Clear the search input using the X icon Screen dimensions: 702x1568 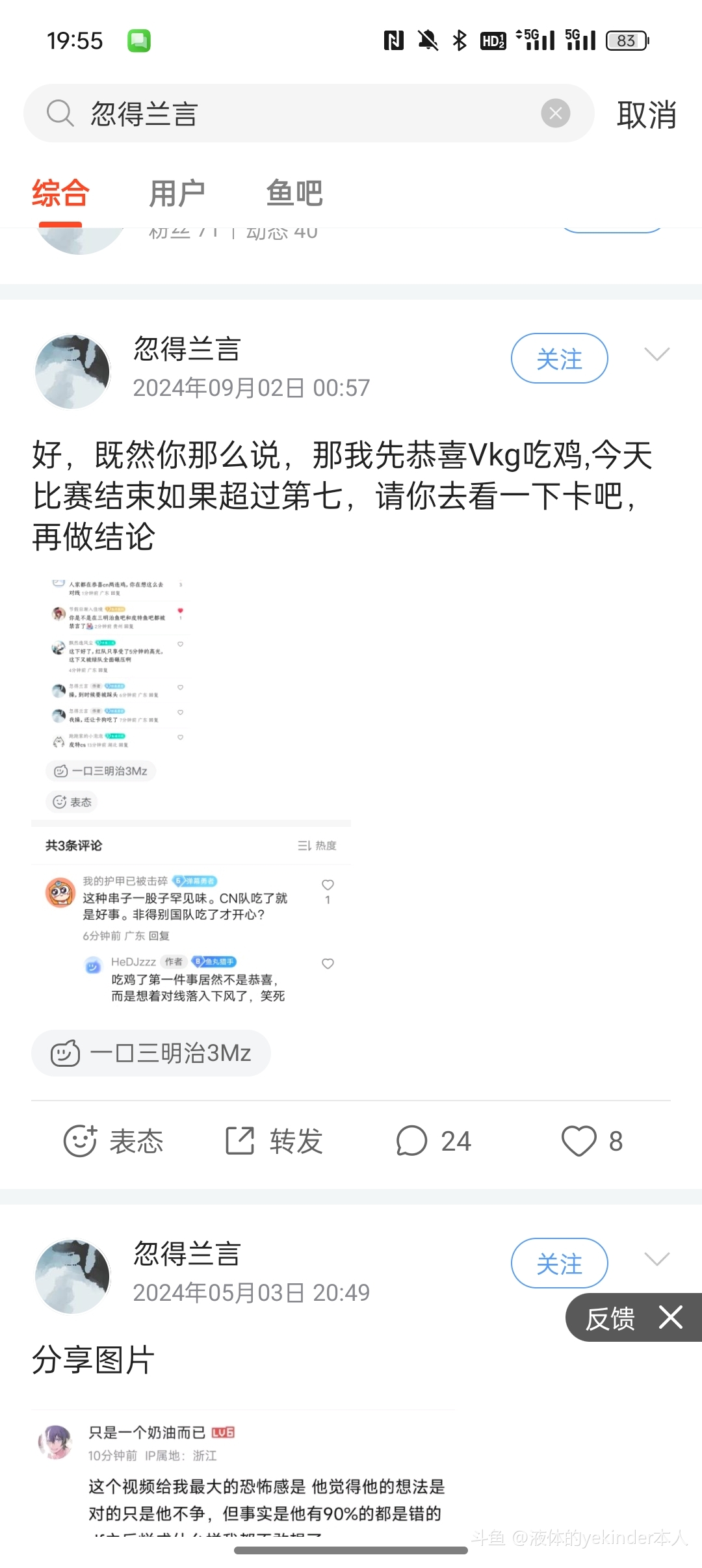click(x=554, y=112)
